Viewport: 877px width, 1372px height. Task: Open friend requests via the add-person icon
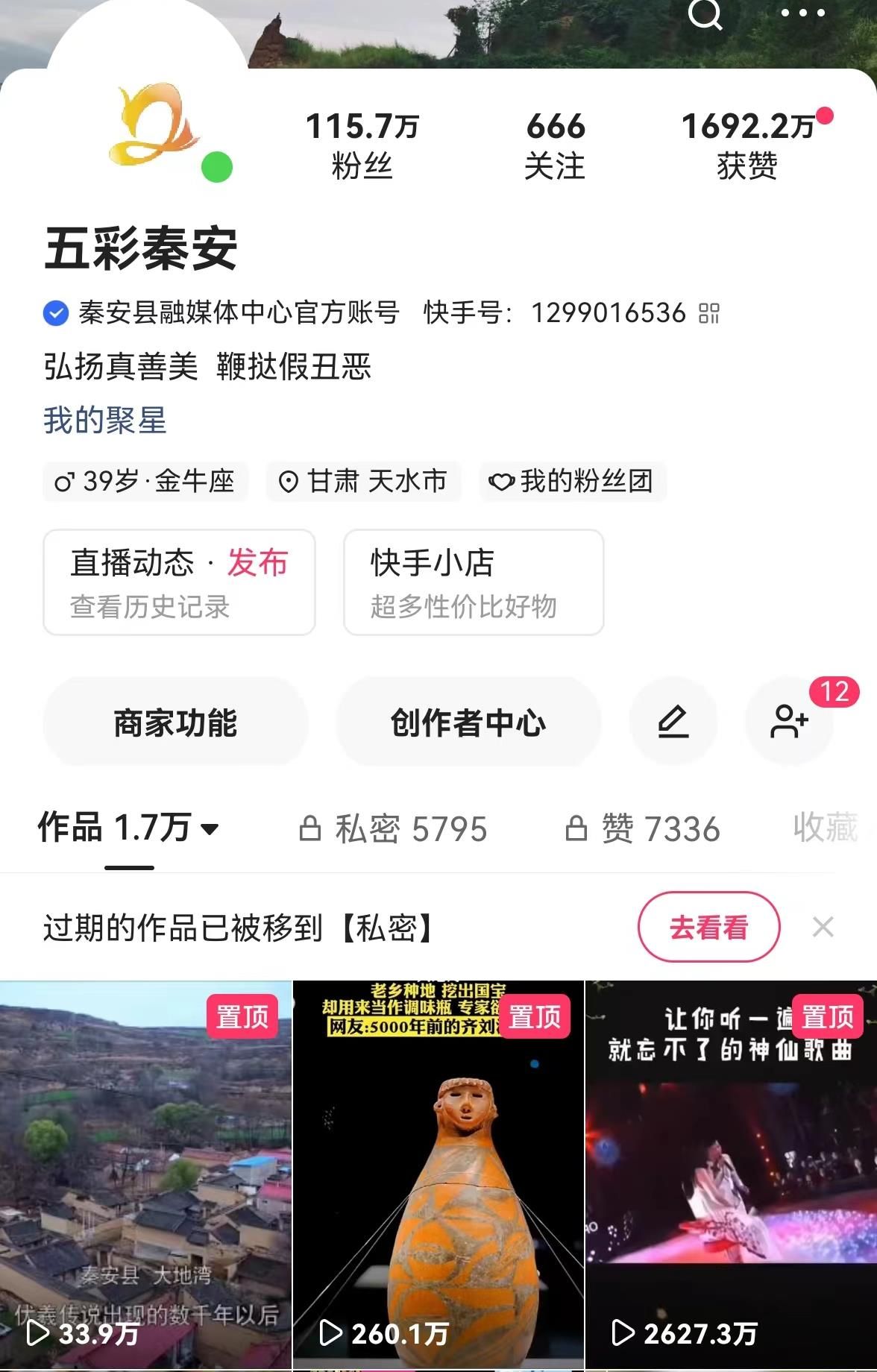tap(789, 722)
